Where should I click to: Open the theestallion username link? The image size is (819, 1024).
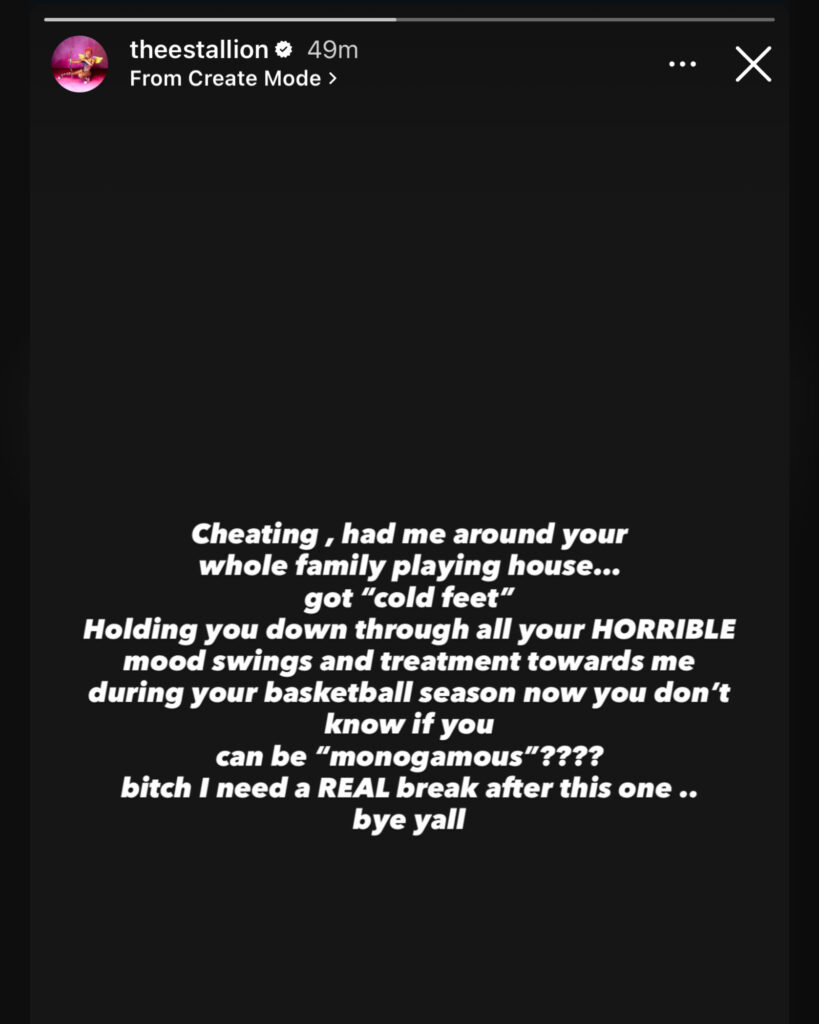point(199,49)
